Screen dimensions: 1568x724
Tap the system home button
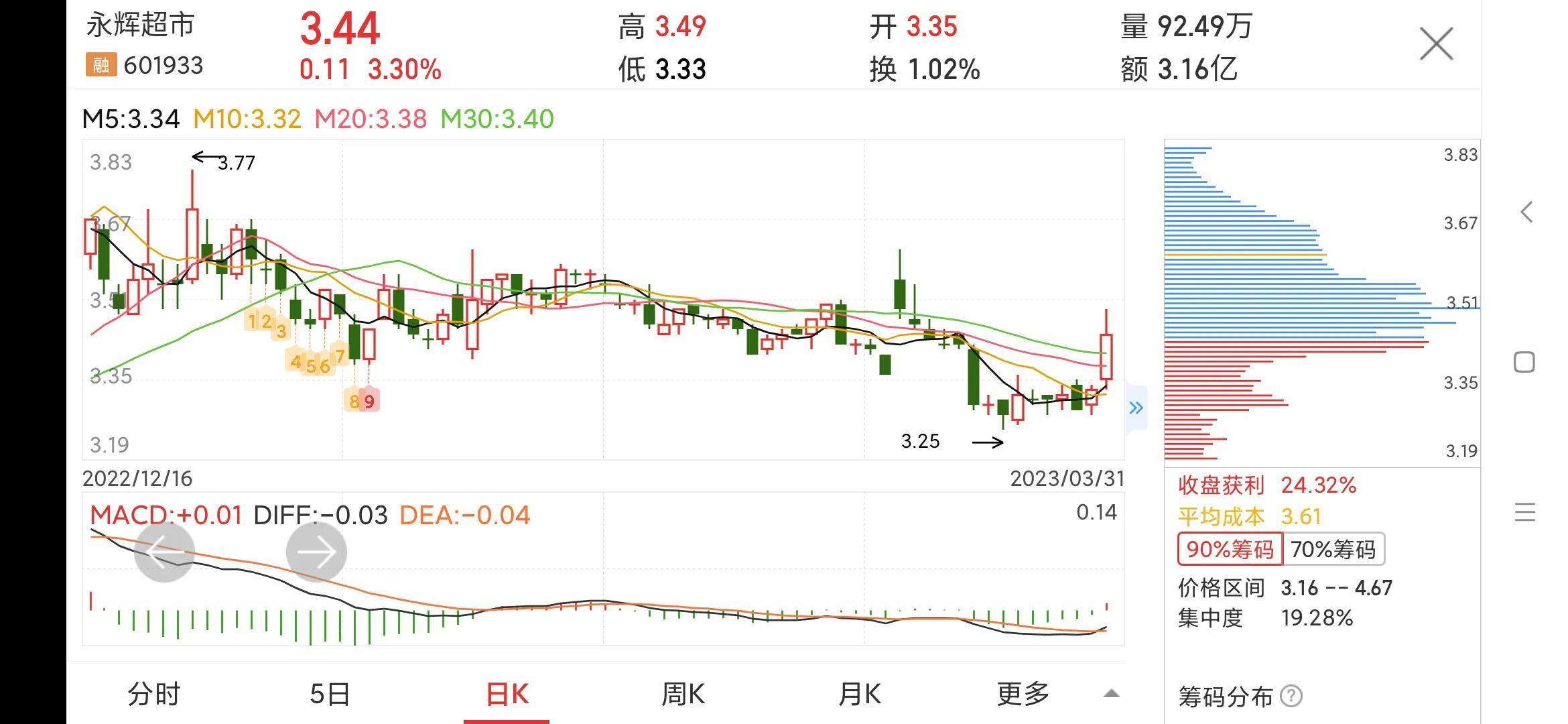pos(1524,363)
